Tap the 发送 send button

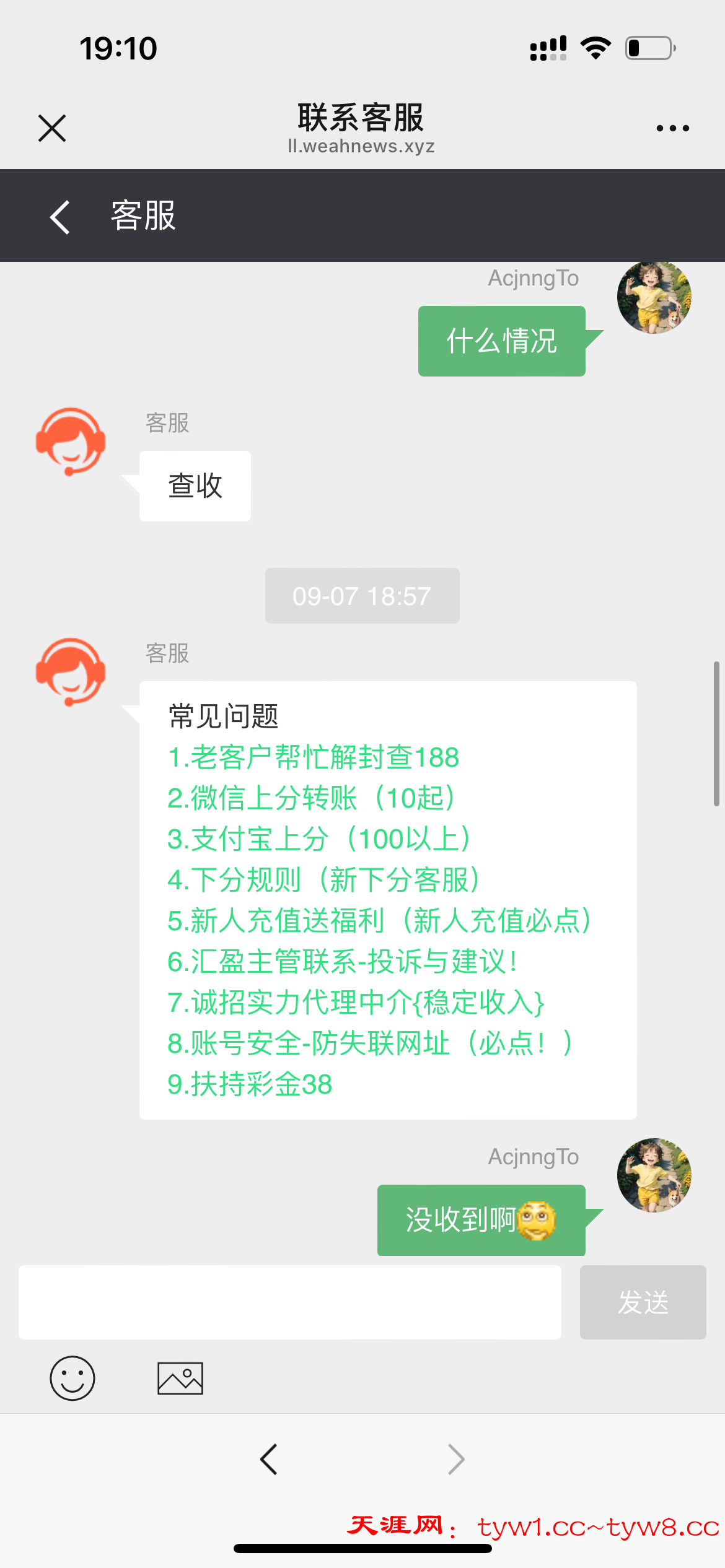tap(643, 1302)
